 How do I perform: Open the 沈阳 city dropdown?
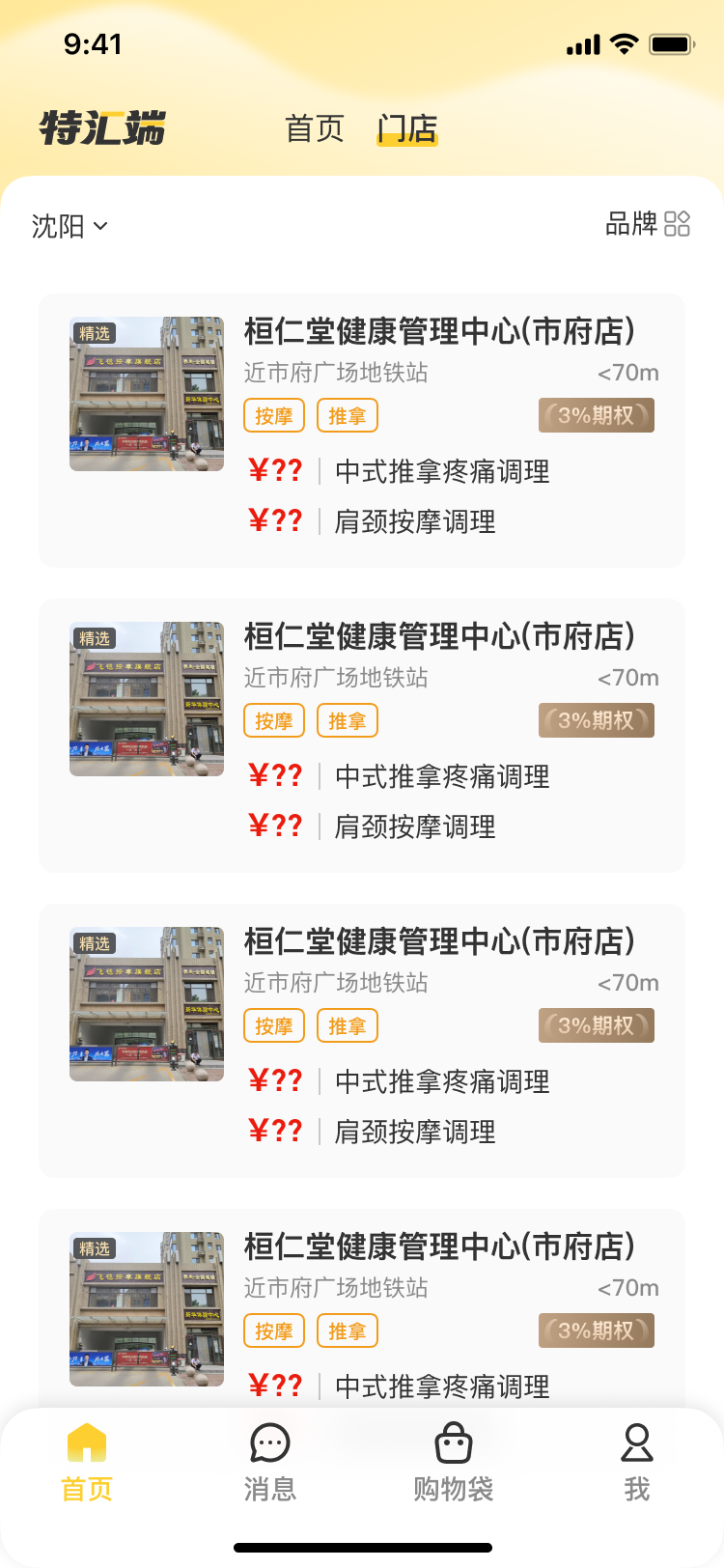coord(70,226)
